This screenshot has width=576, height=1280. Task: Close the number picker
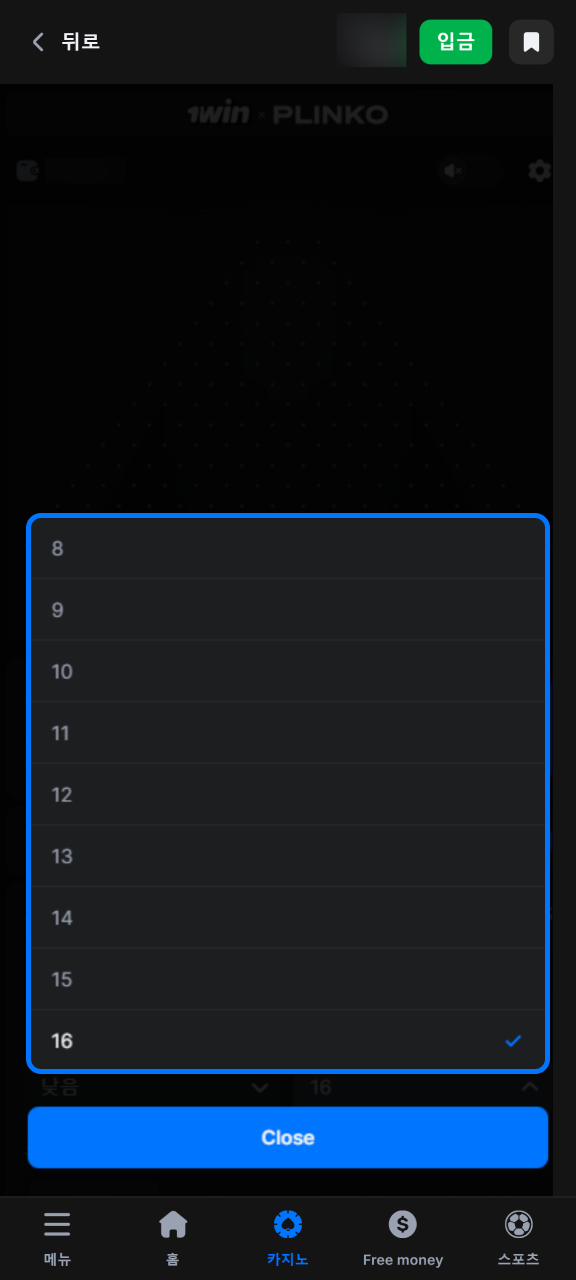(x=288, y=1138)
